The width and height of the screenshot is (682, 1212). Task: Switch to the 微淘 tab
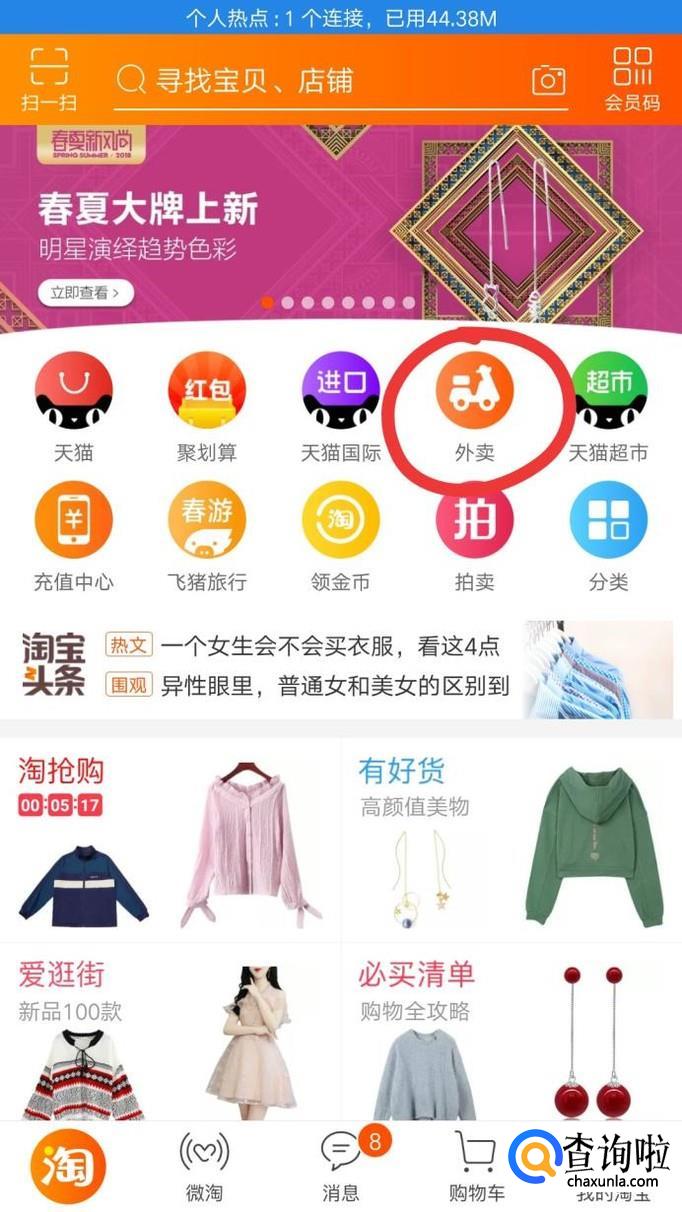204,1166
